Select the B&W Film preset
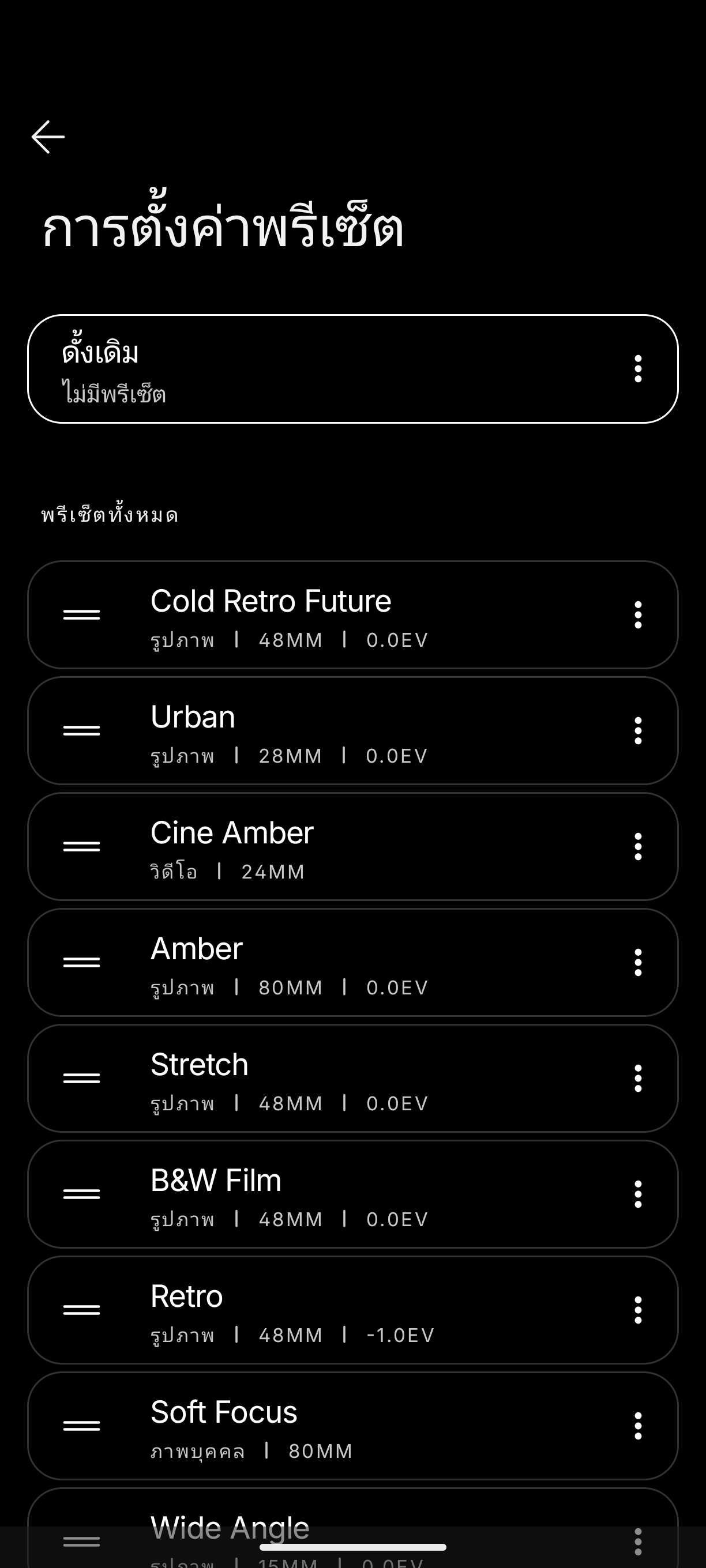706x1568 pixels. [352, 1194]
